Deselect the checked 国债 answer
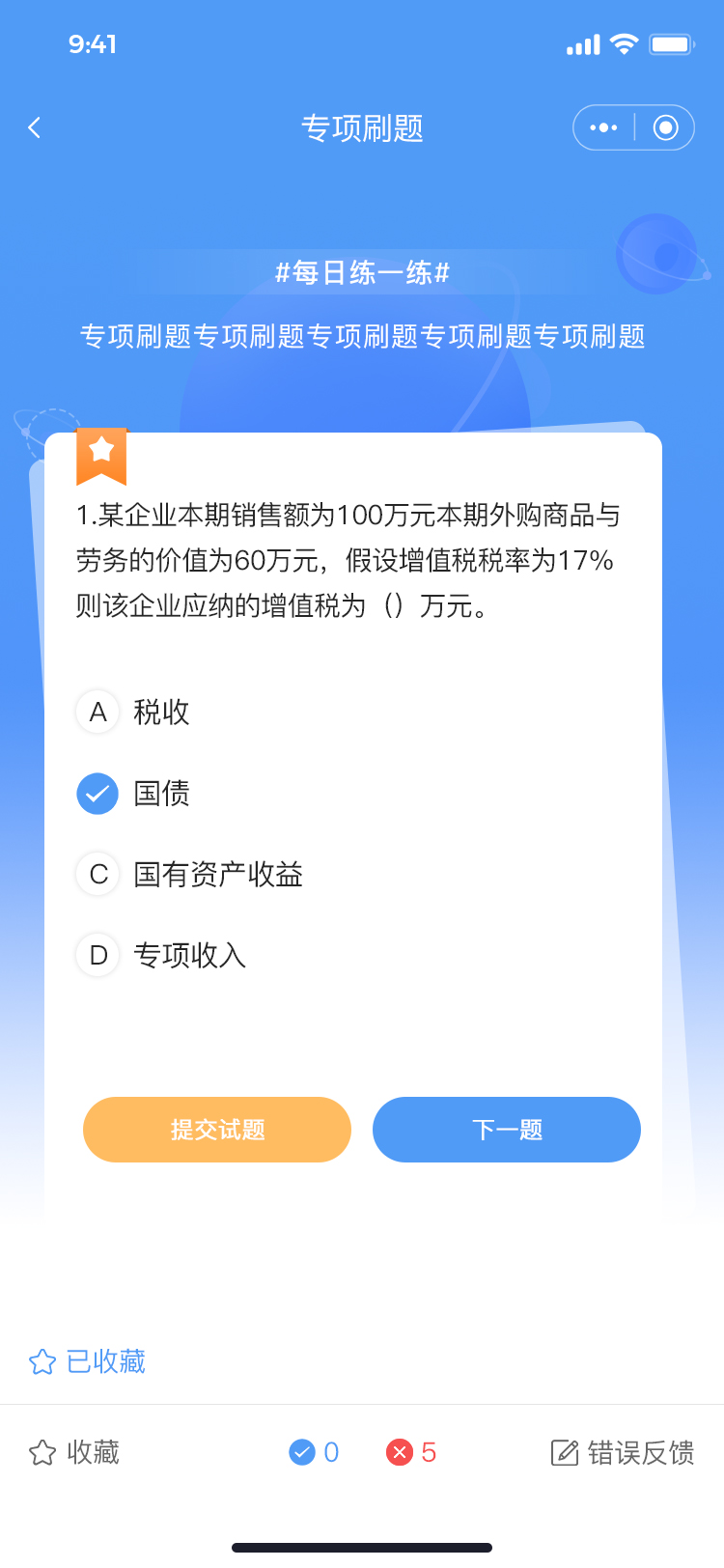 pos(97,793)
